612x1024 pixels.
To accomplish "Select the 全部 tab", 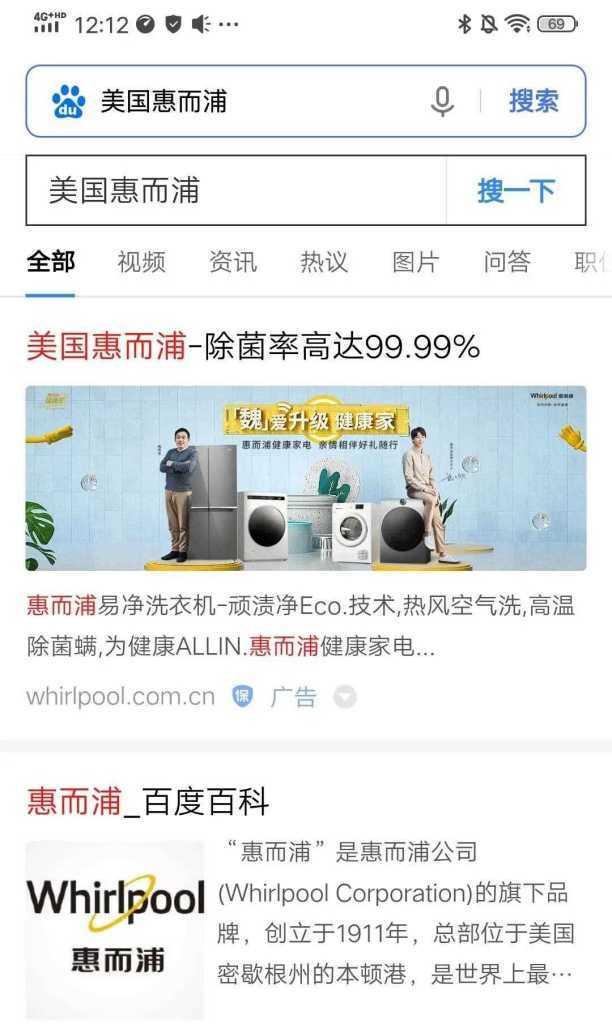I will click(x=50, y=262).
